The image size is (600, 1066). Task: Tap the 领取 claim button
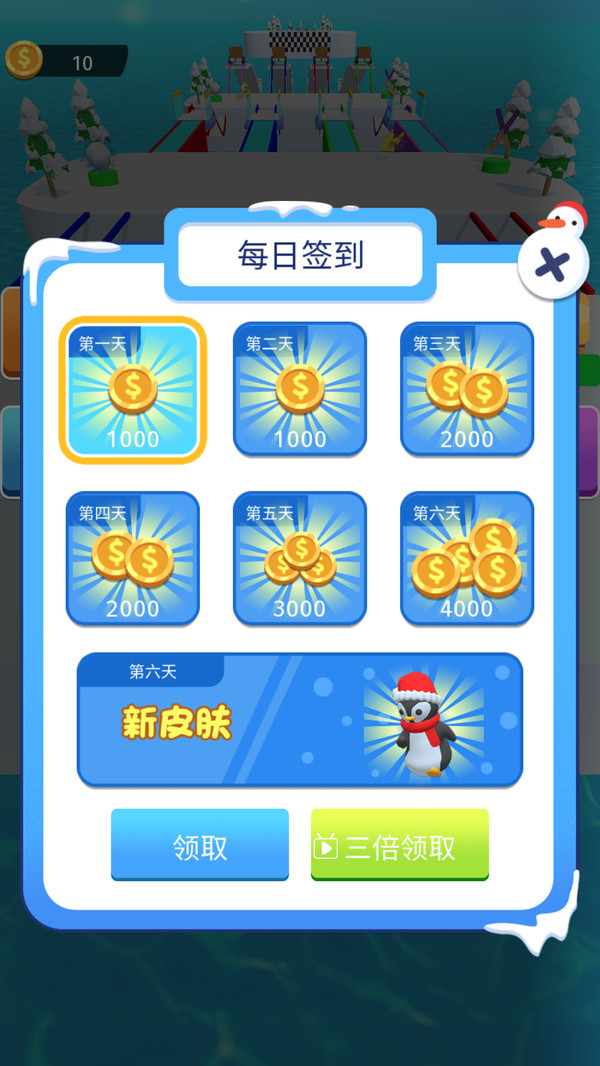200,844
